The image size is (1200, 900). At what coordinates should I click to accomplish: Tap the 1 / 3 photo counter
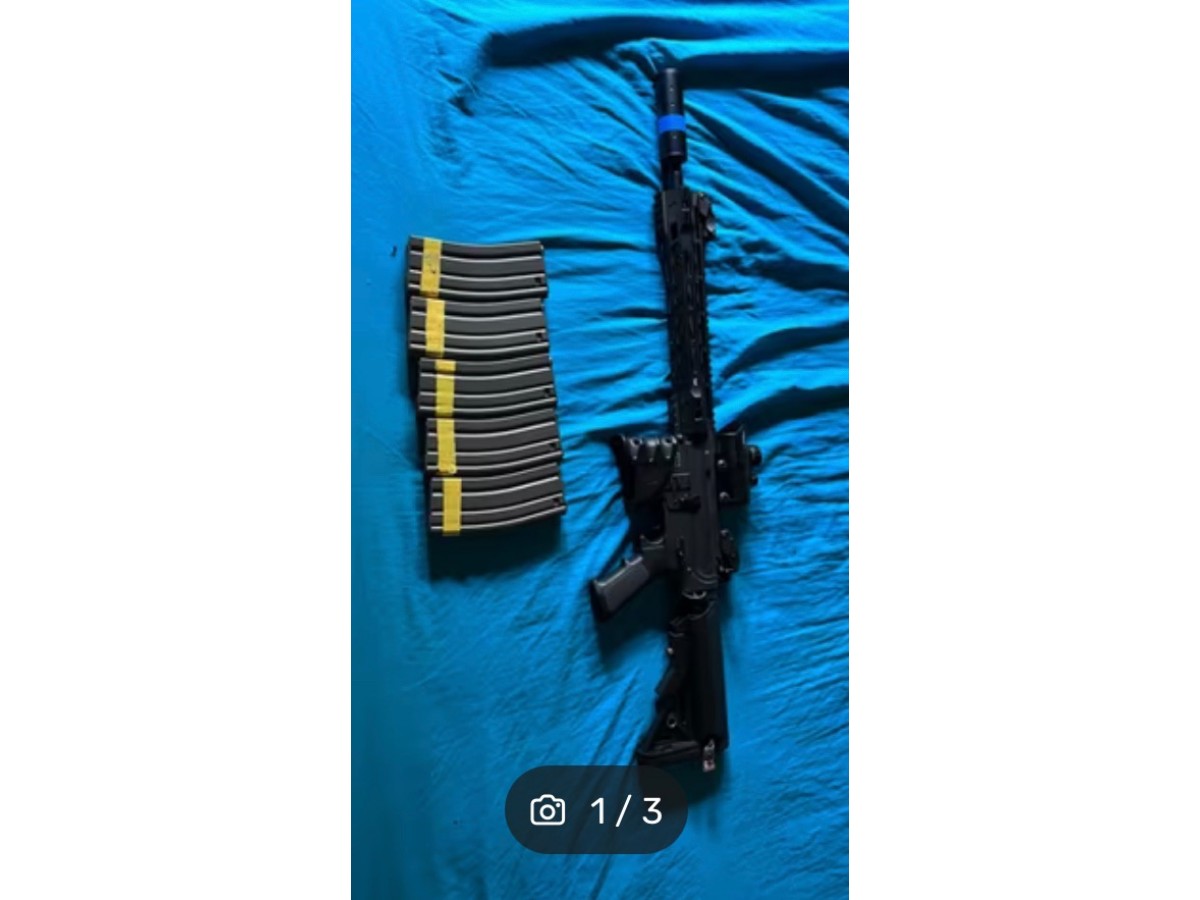[597, 810]
